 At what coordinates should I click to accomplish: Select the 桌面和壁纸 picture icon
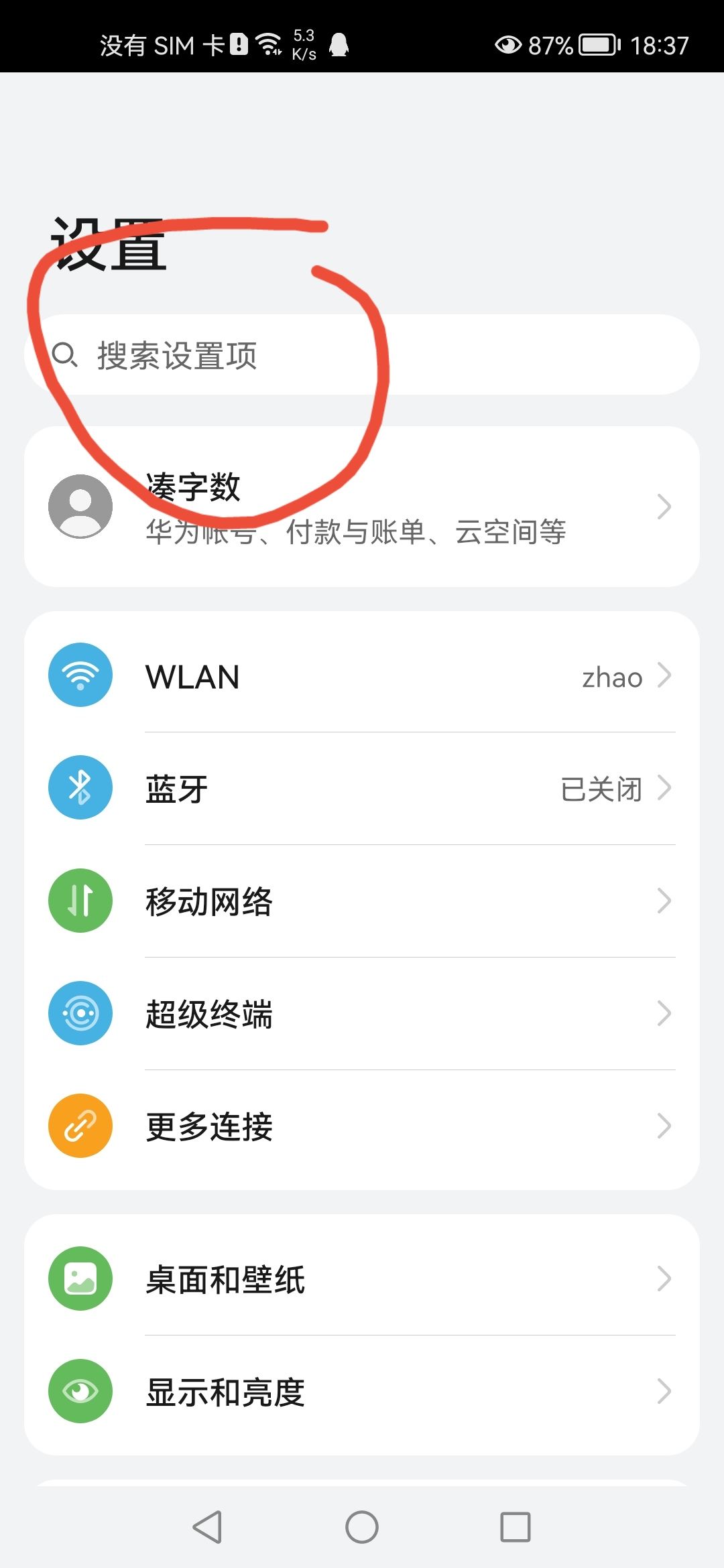pyautogui.click(x=80, y=1278)
